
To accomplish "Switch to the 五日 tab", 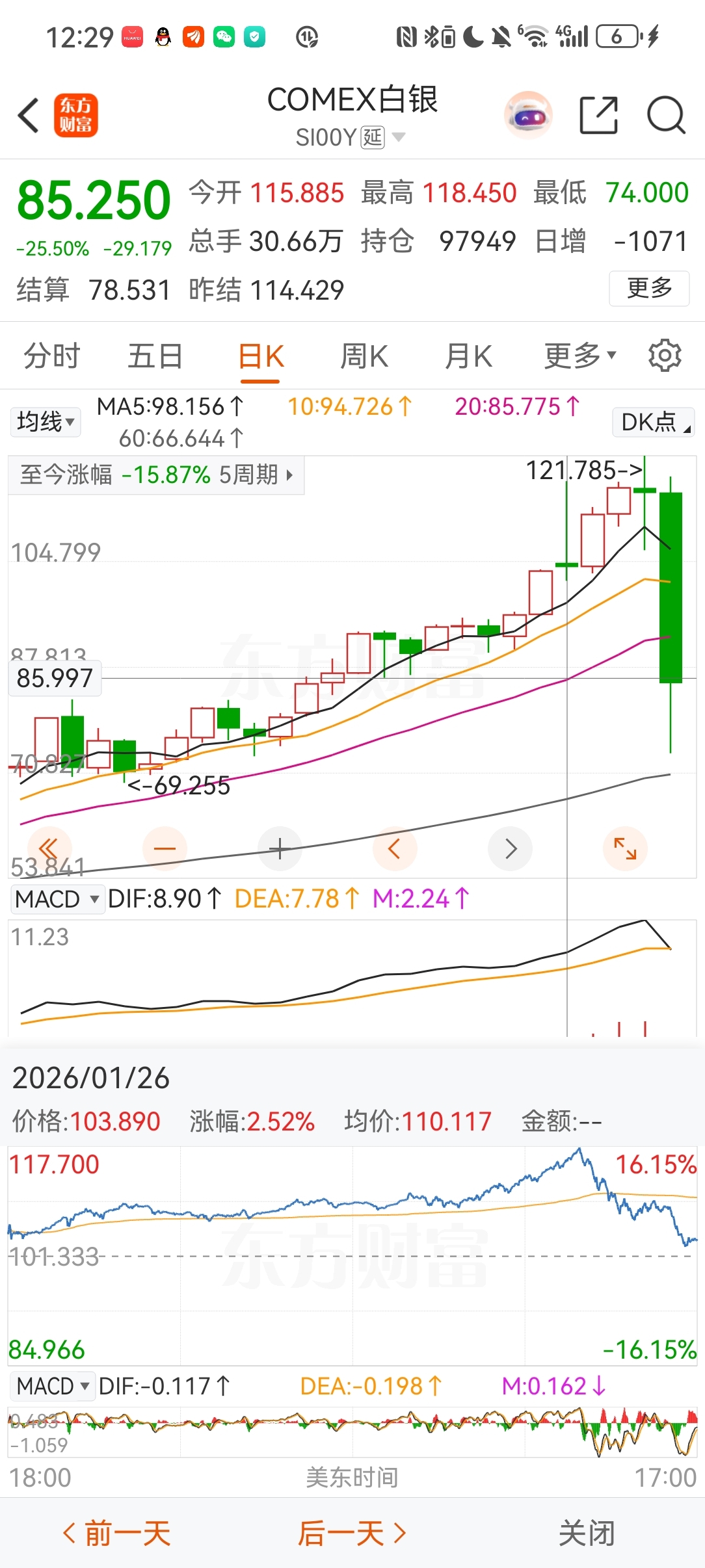I will pos(155,356).
